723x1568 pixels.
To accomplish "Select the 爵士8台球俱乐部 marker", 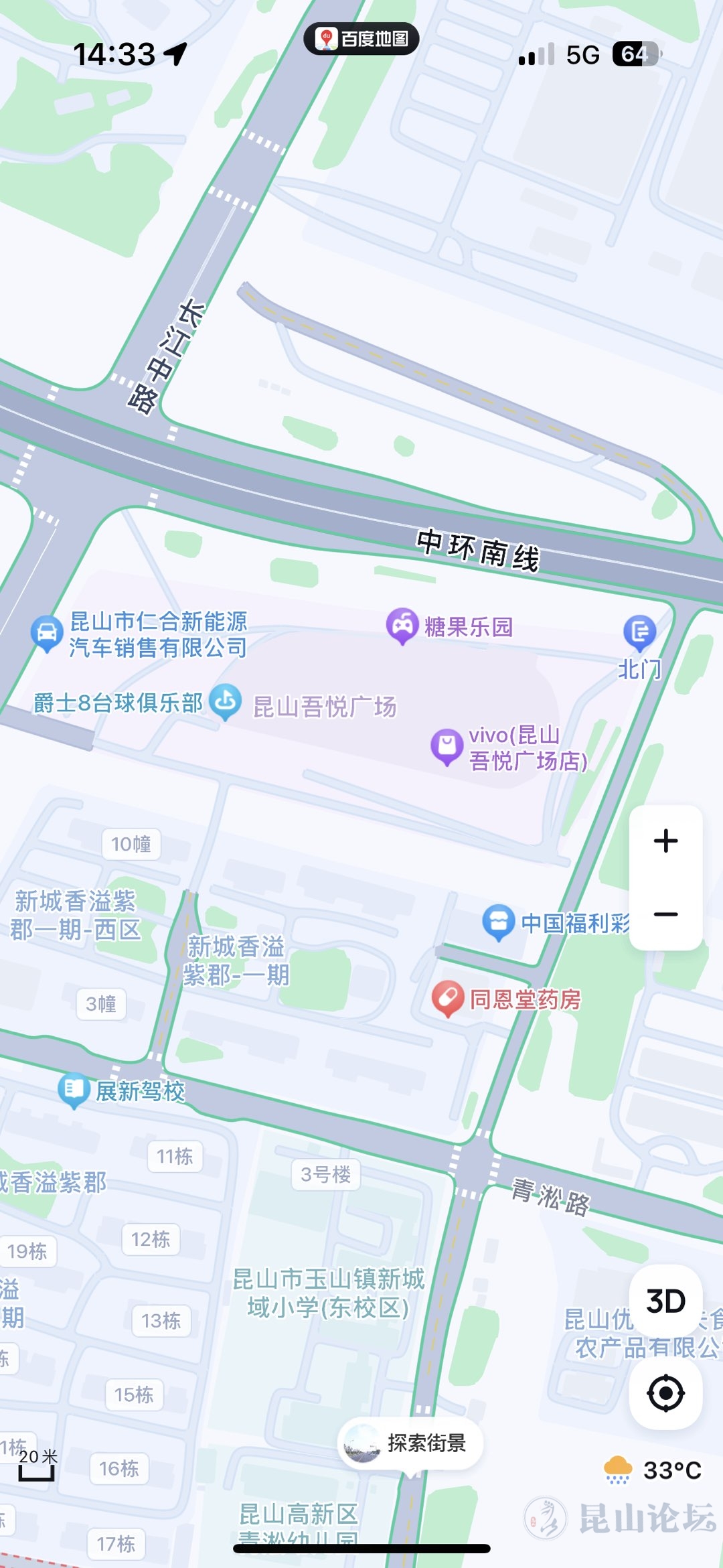I will tap(225, 701).
